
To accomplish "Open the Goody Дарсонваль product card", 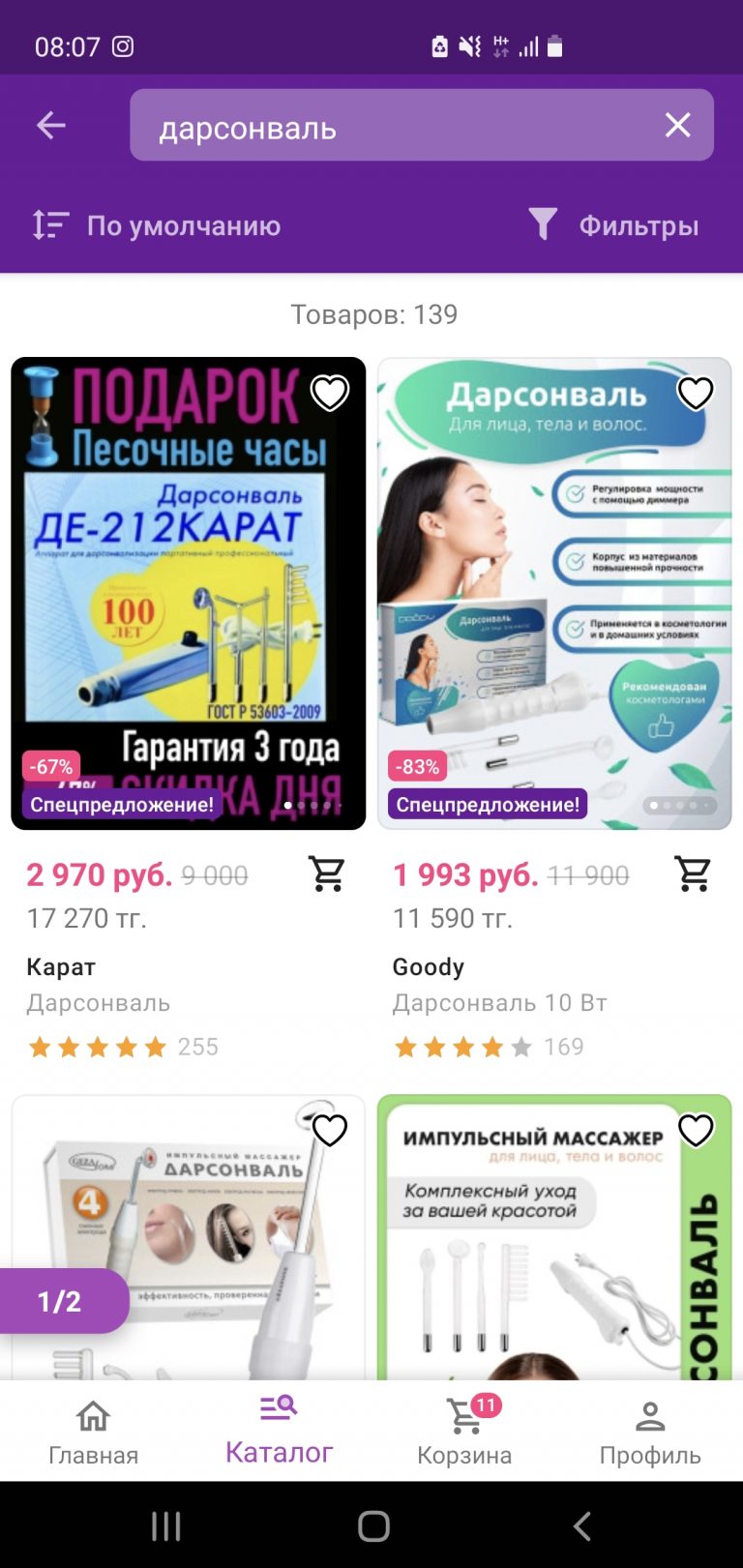I will point(554,593).
